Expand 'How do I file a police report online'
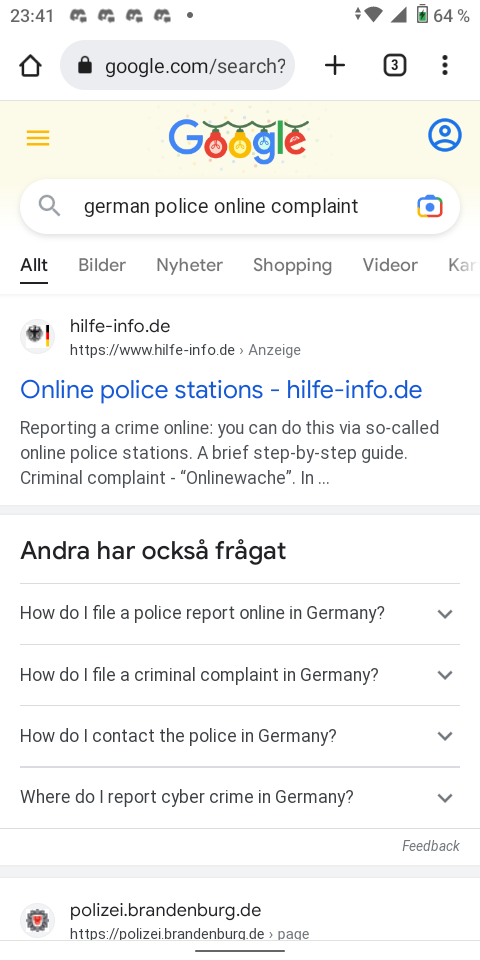The image size is (480, 960). (x=240, y=613)
